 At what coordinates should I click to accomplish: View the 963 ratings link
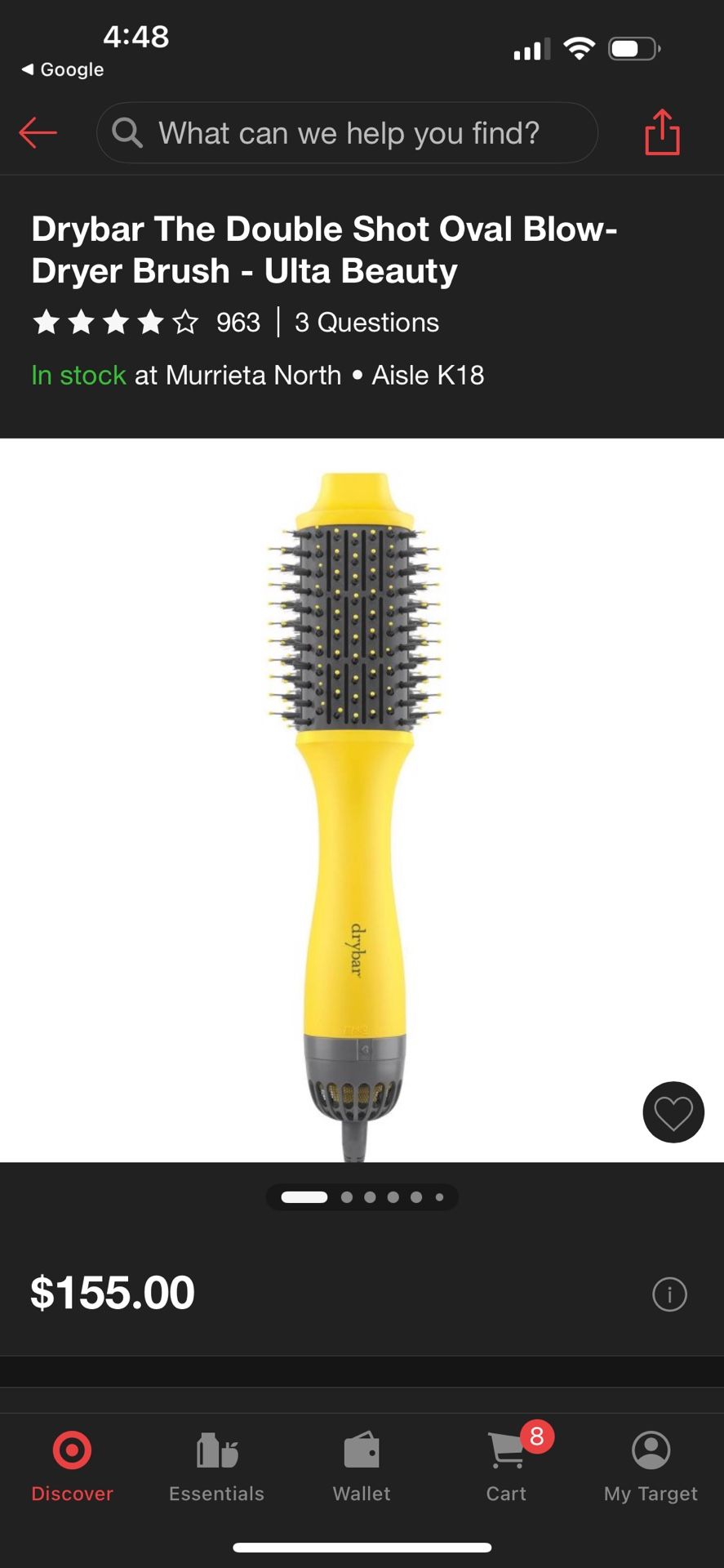(237, 322)
